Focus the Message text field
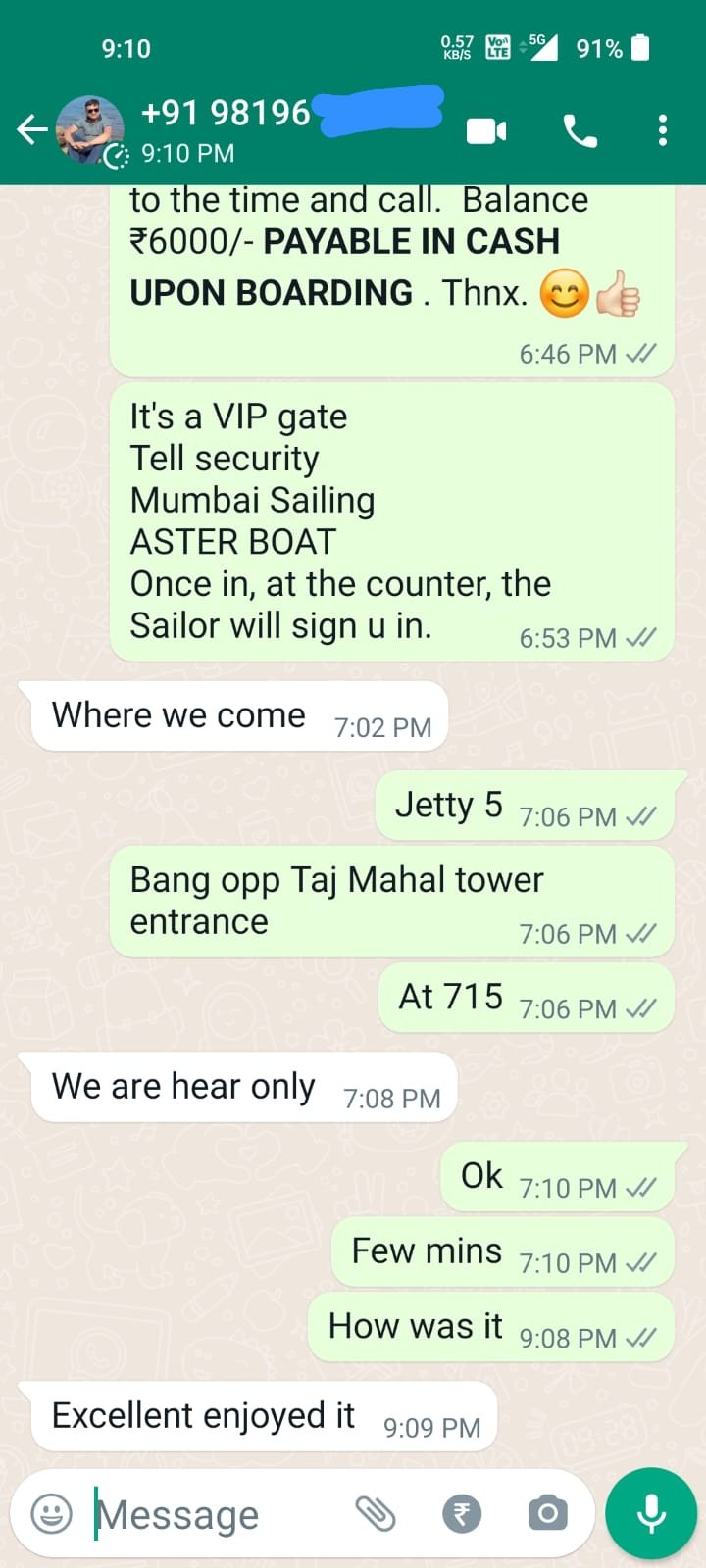This screenshot has height=1568, width=706. [216, 1514]
